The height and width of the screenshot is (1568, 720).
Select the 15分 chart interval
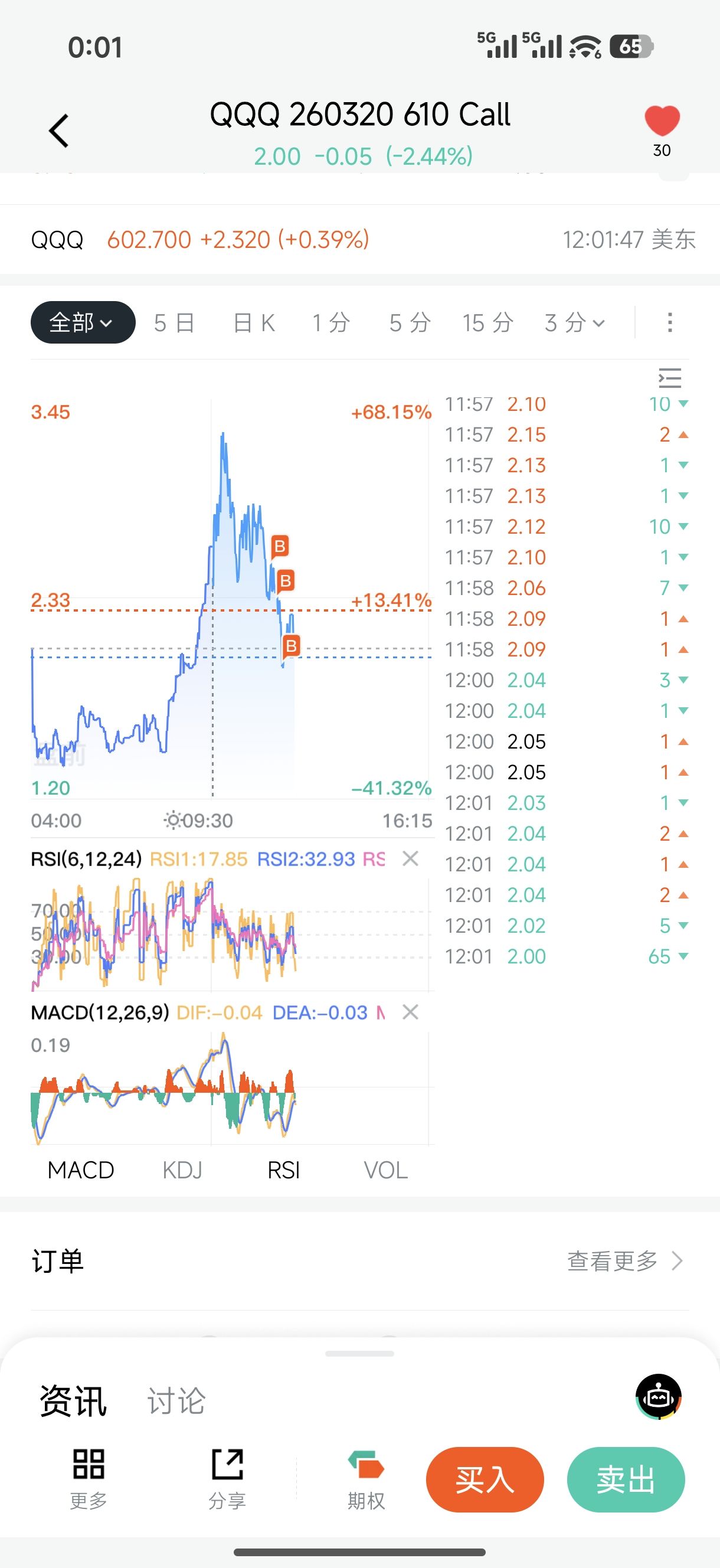487,322
